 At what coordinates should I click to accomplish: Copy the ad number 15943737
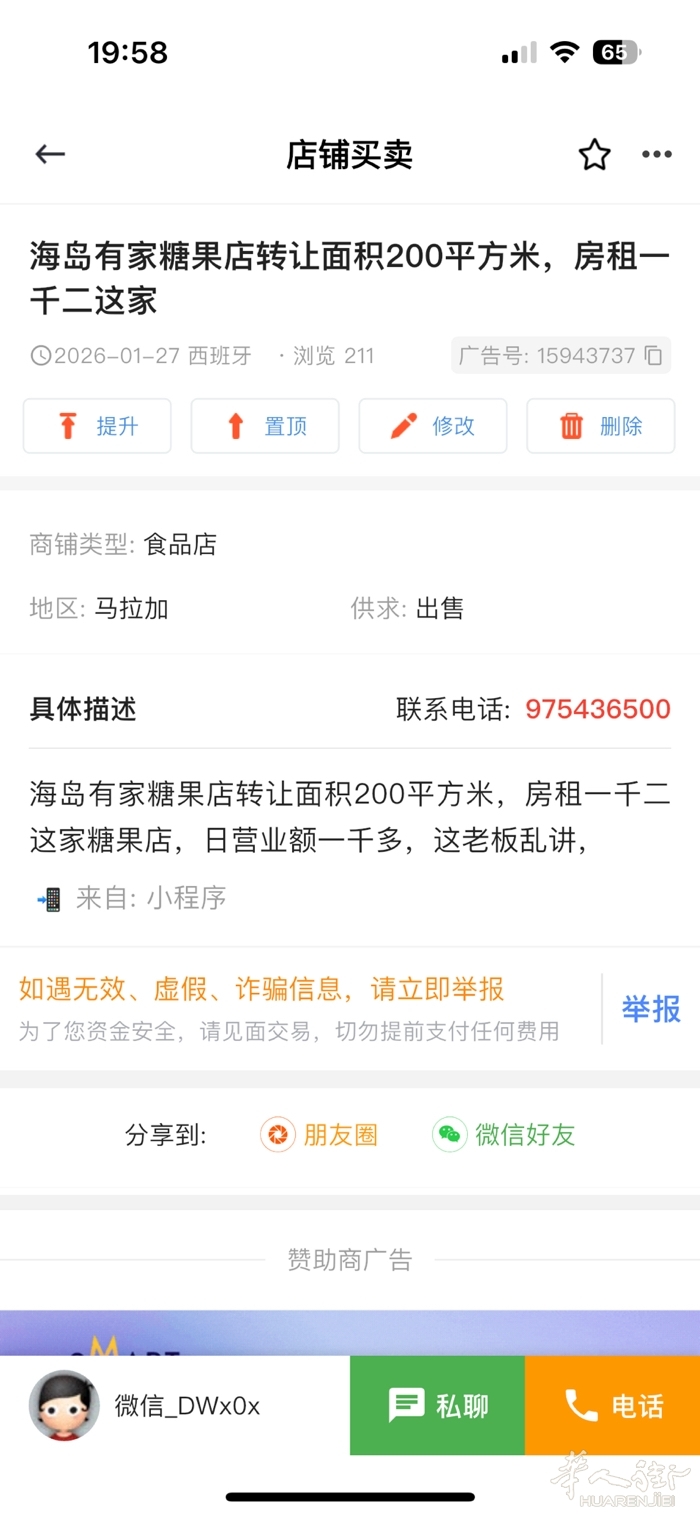tap(653, 355)
